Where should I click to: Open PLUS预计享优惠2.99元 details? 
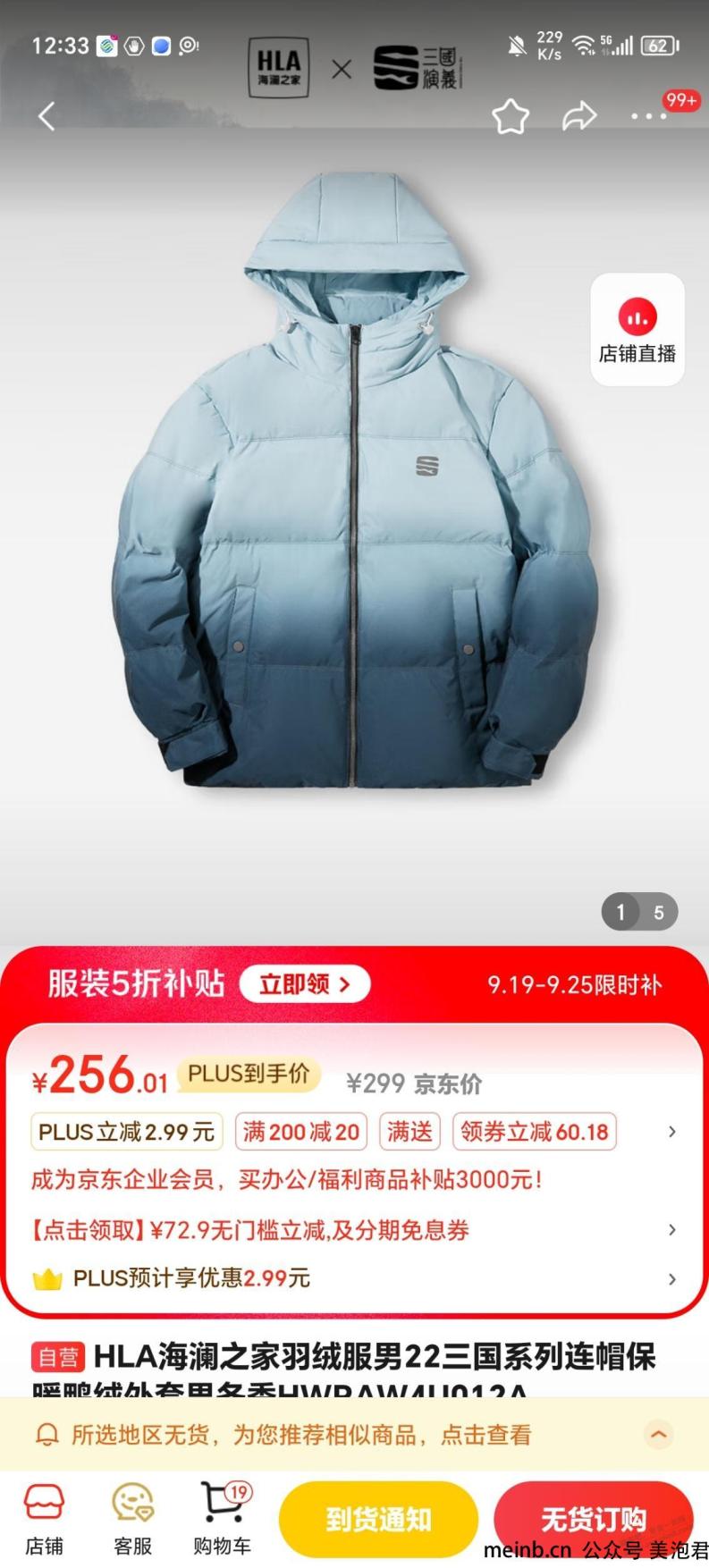(354, 1278)
